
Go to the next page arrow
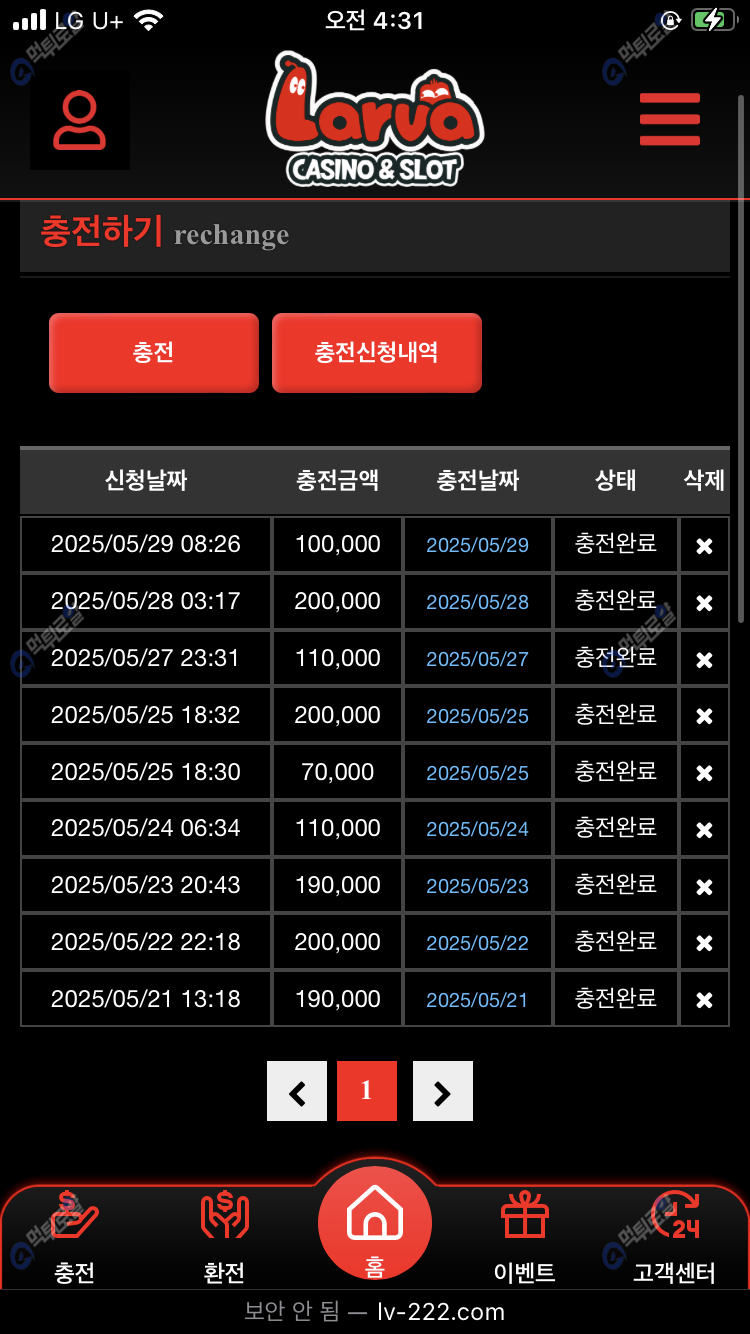click(443, 1091)
